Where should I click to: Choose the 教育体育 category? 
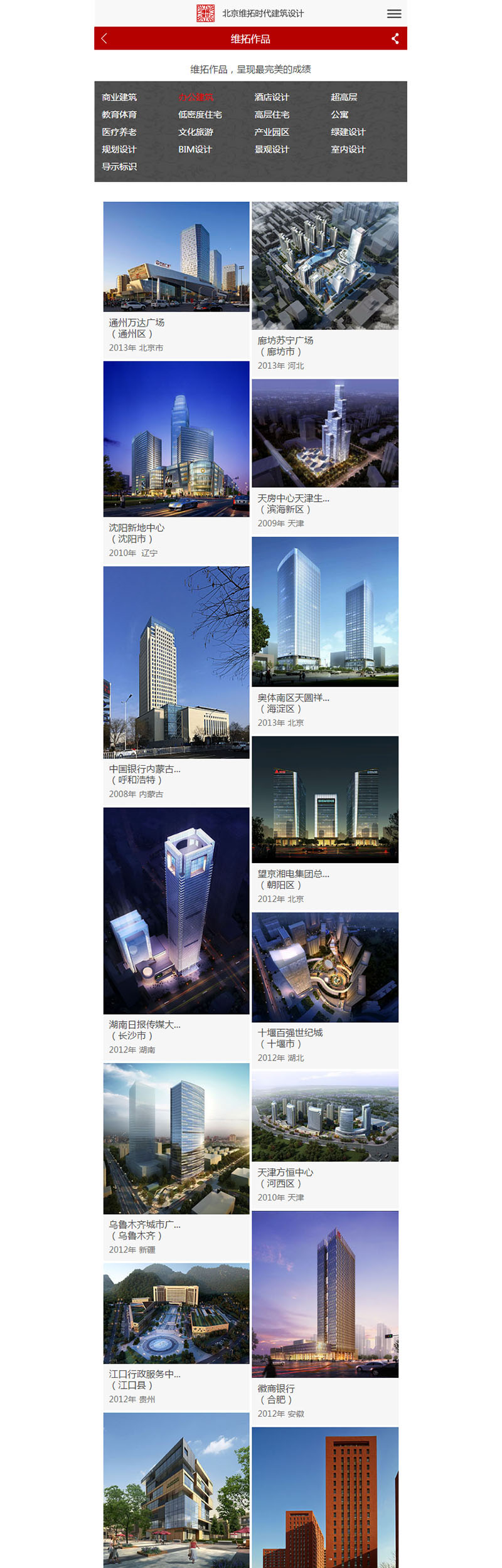(x=119, y=115)
